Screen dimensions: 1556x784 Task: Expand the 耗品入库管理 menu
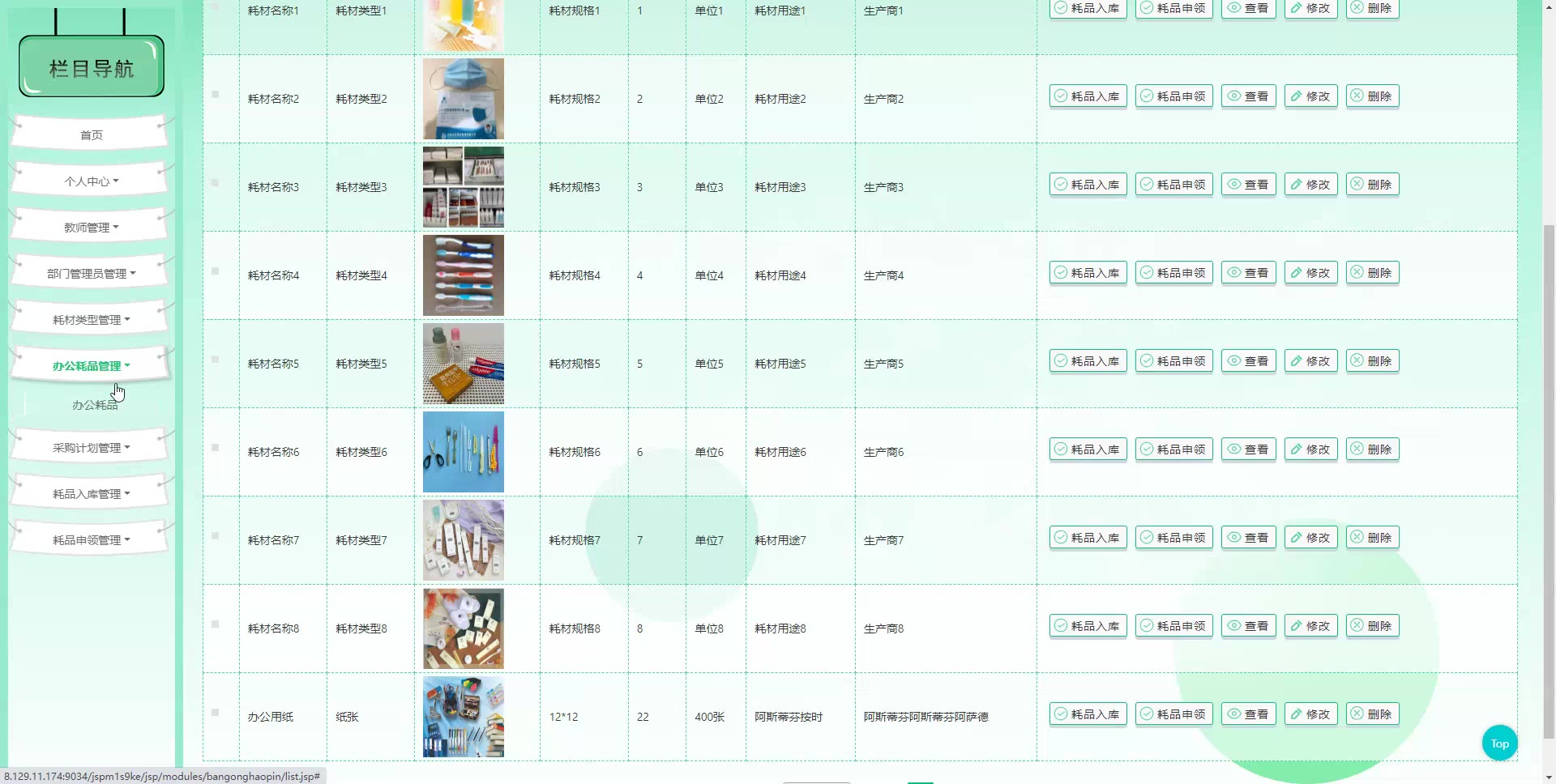point(91,493)
